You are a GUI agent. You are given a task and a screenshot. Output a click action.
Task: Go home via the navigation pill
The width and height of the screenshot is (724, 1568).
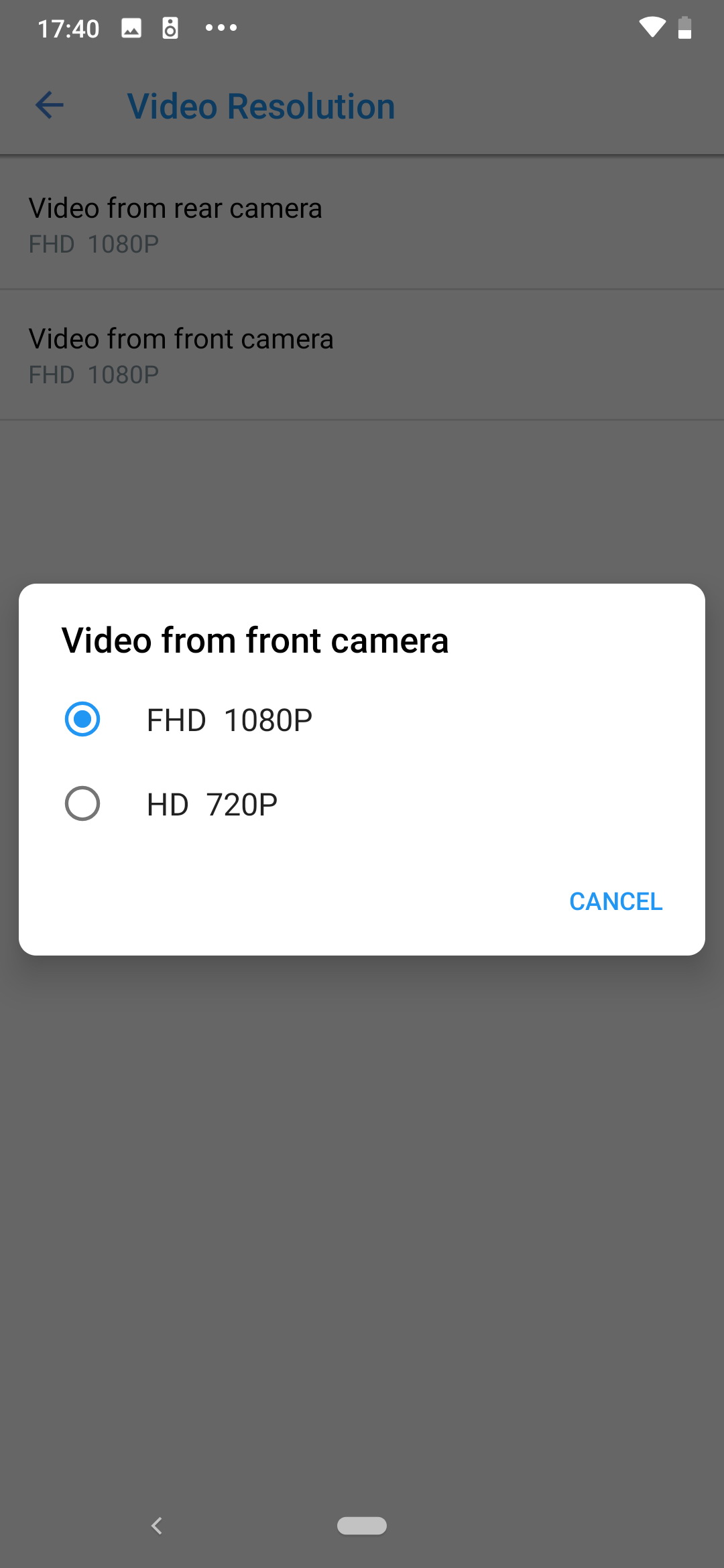[x=362, y=1526]
